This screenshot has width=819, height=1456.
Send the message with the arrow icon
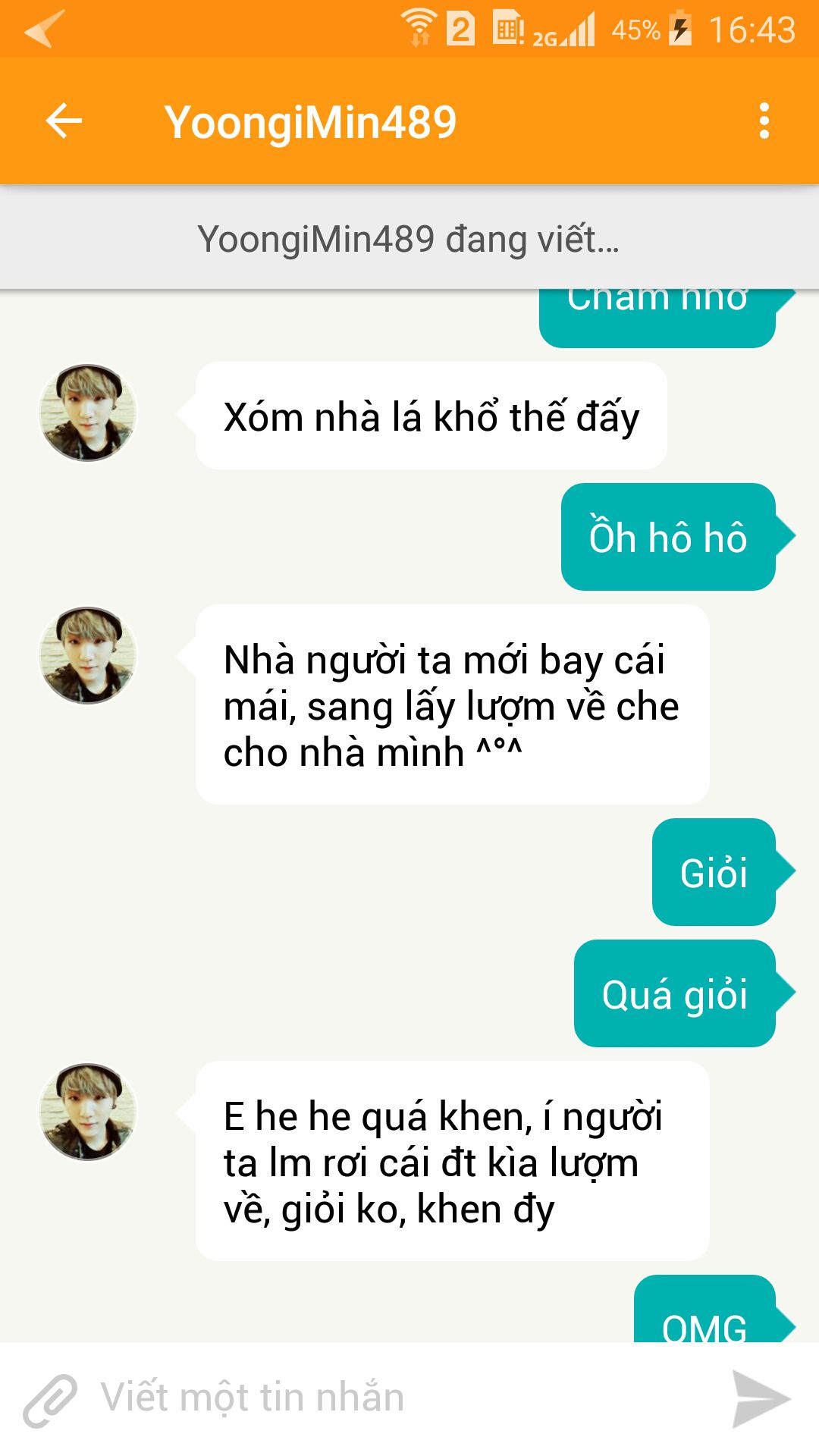pyautogui.click(x=761, y=1398)
